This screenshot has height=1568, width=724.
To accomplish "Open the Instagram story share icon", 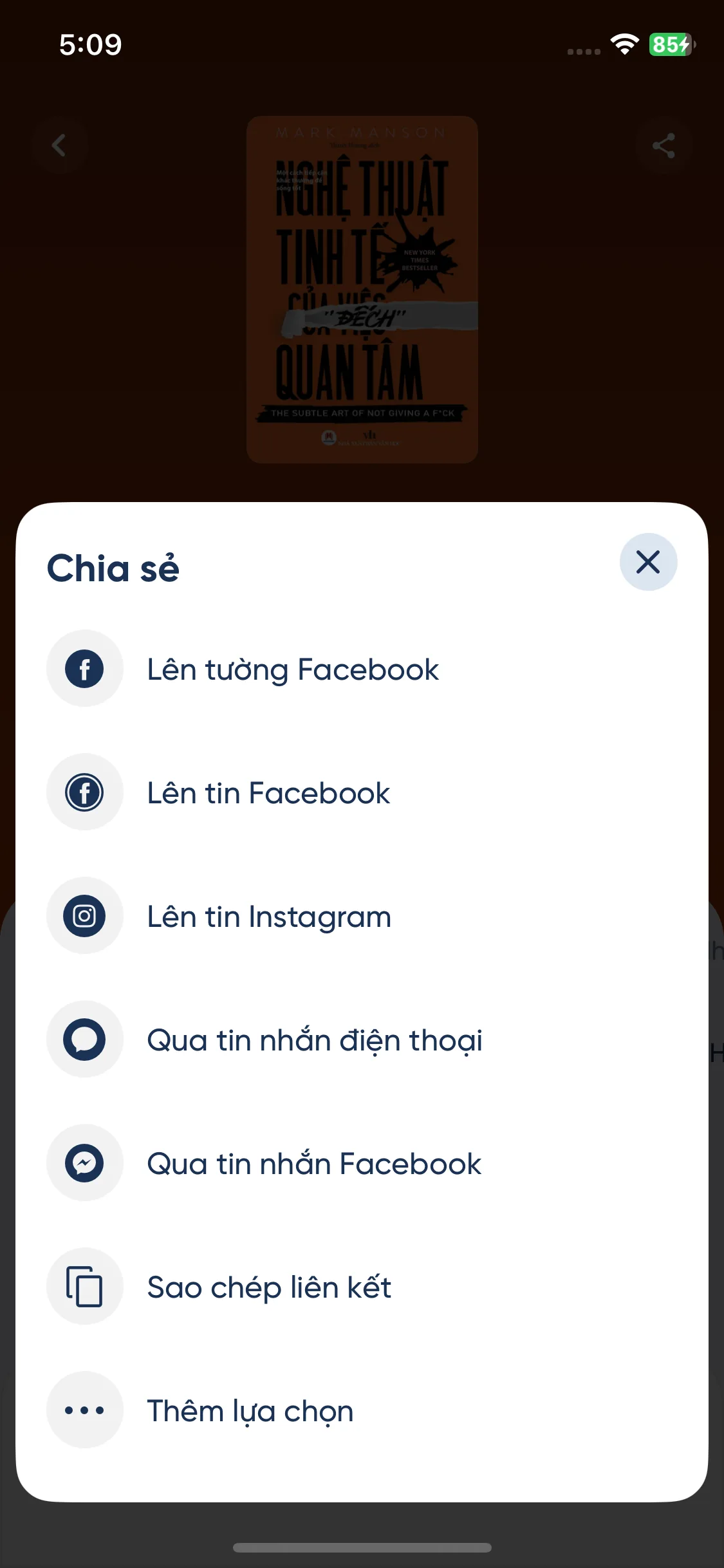I will pyautogui.click(x=84, y=915).
